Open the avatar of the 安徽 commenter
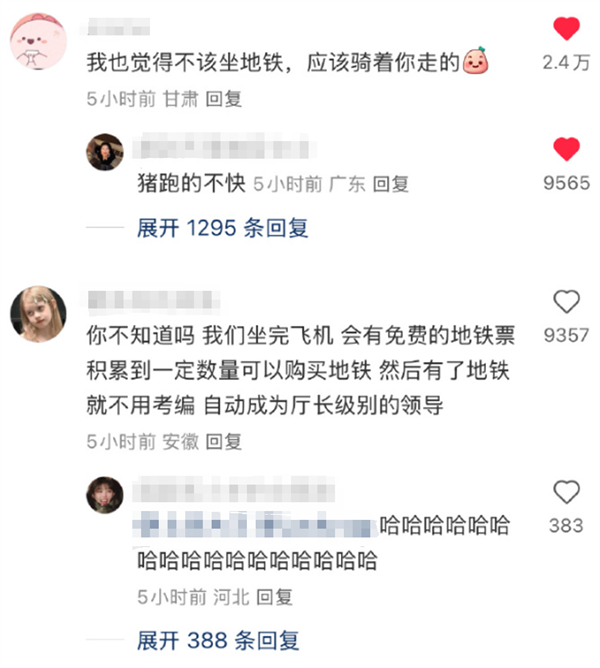This screenshot has width=600, height=668. [x=38, y=313]
